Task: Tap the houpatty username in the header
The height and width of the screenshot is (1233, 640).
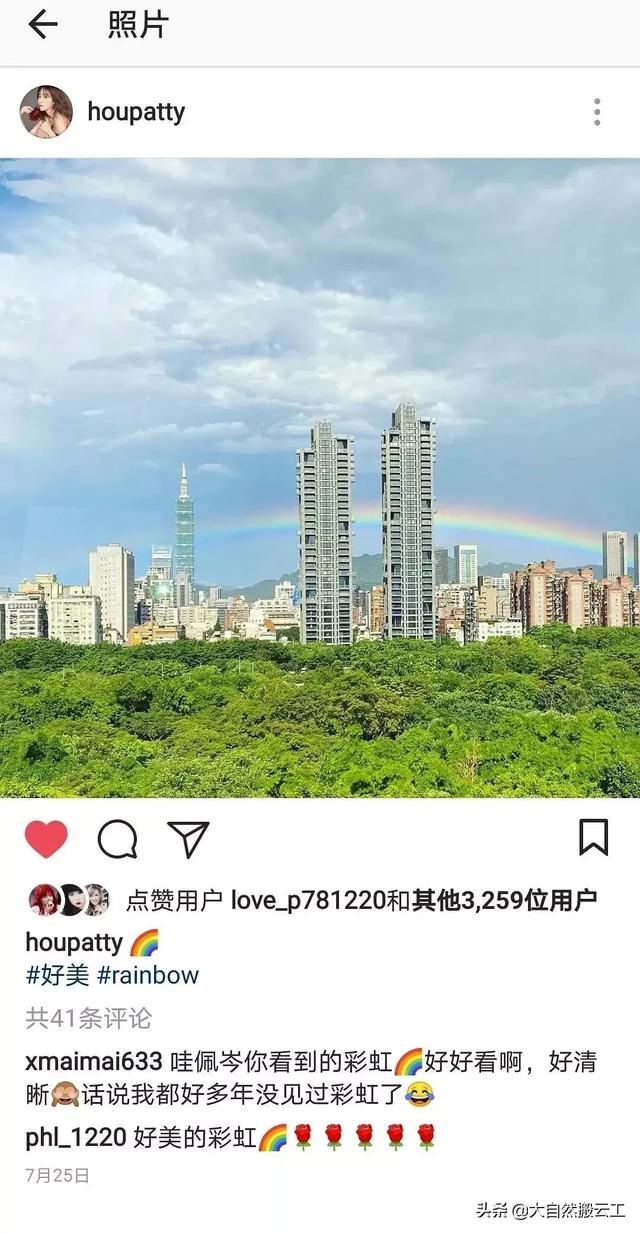Action: 136,112
